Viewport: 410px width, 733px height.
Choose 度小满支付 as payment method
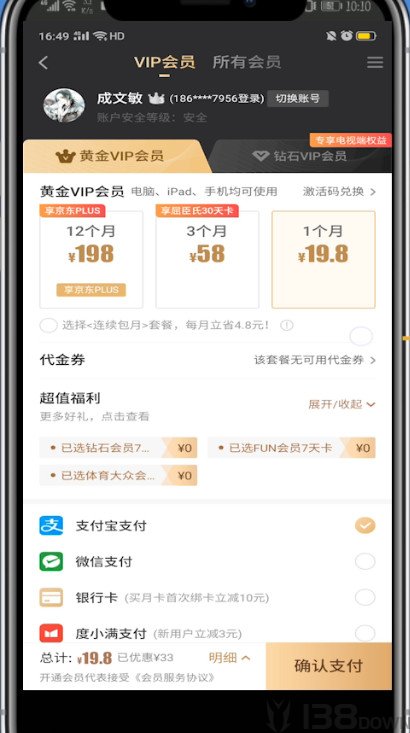coord(208,633)
